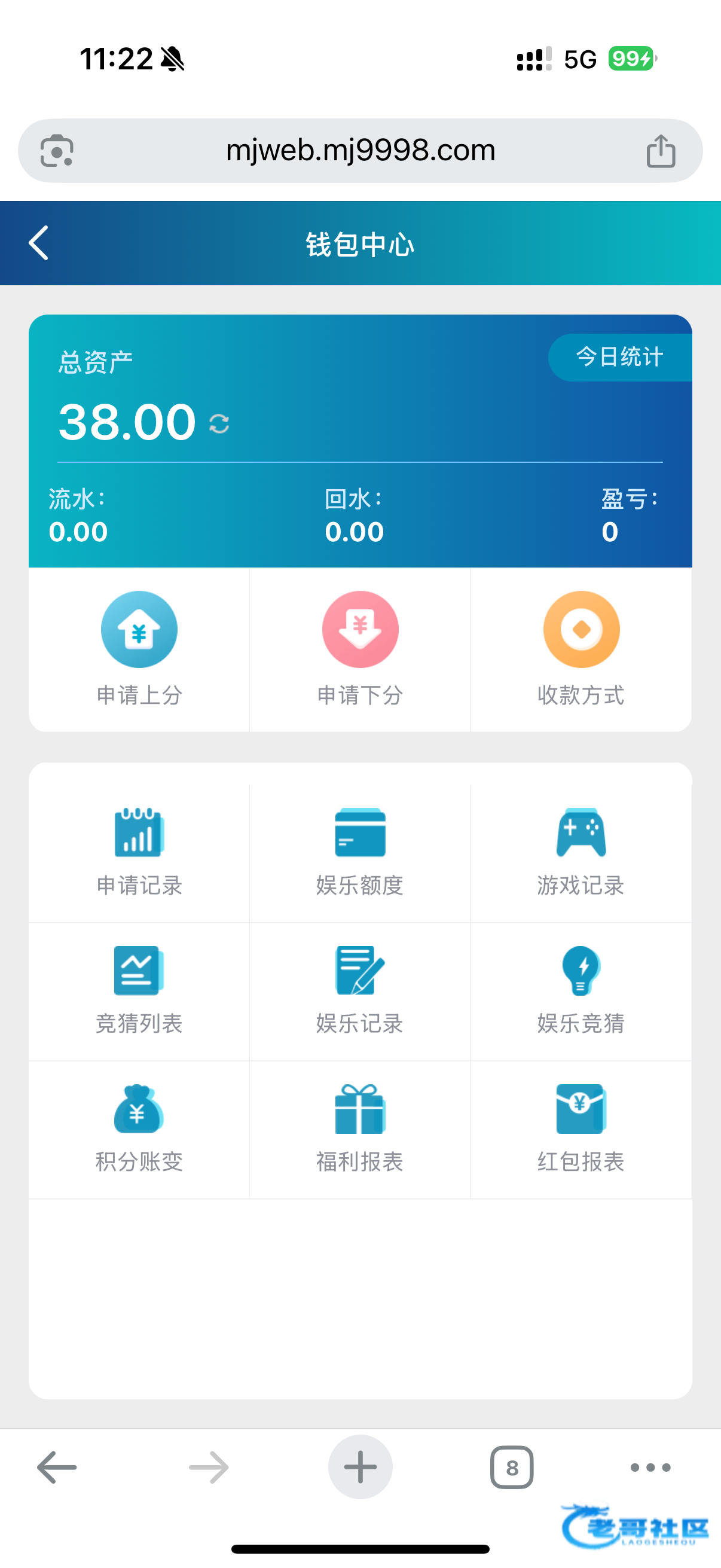
Task: Open the 竞猜列表 list
Action: point(139,990)
